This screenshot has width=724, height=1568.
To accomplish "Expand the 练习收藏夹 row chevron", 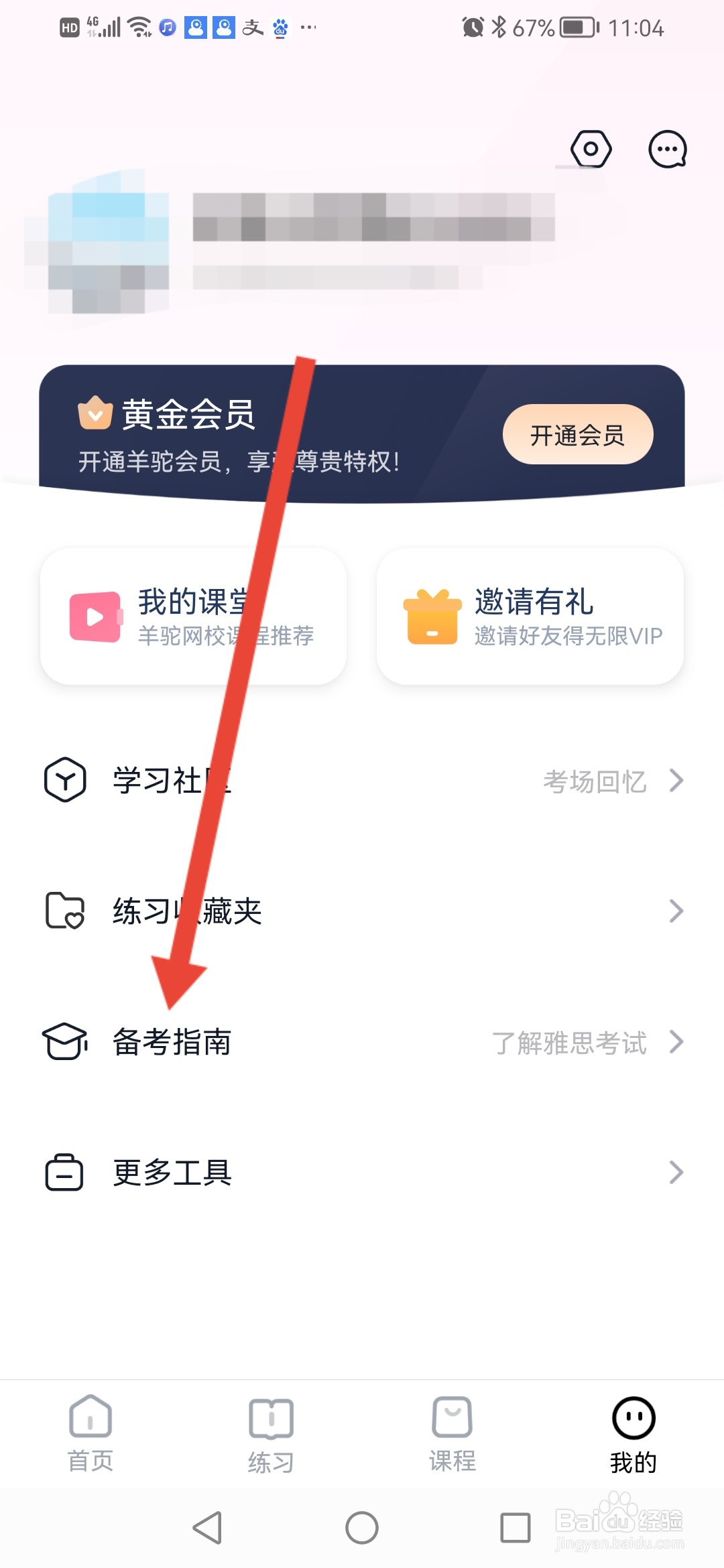I will 675,911.
